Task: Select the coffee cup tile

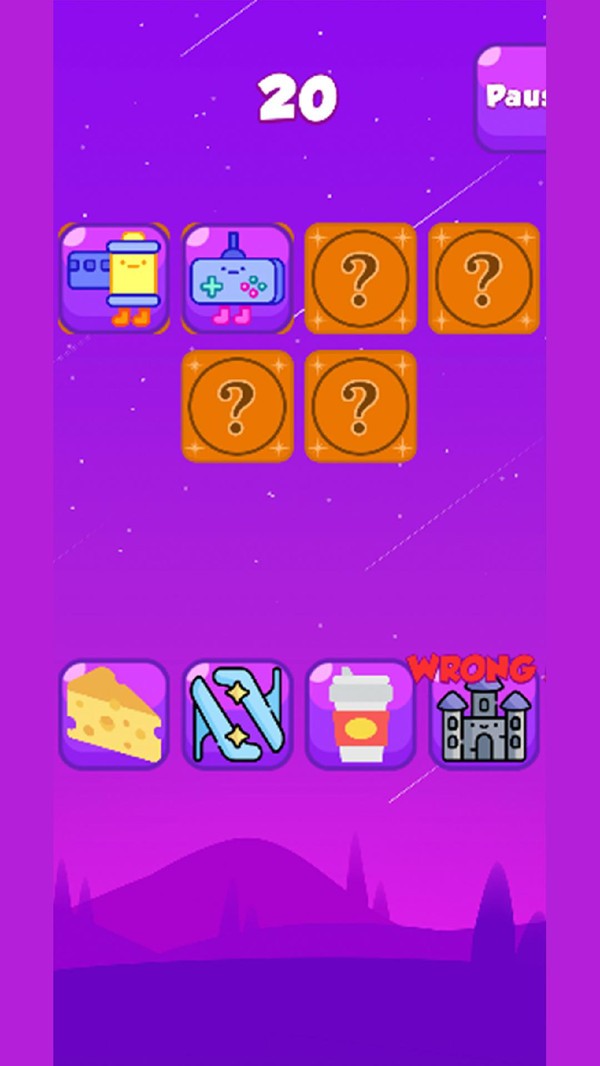Action: pyautogui.click(x=360, y=715)
